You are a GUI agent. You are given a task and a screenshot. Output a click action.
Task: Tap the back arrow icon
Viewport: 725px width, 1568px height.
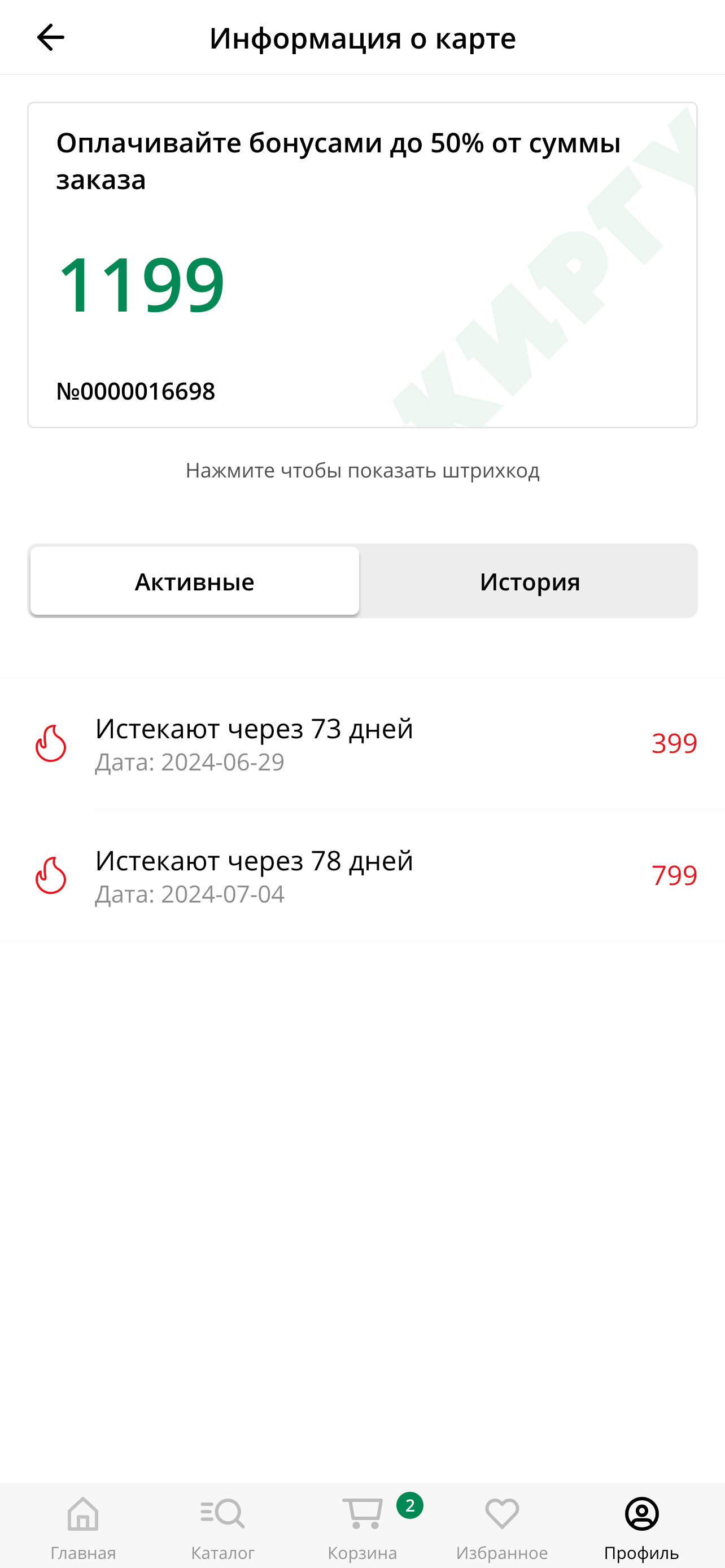pos(50,37)
